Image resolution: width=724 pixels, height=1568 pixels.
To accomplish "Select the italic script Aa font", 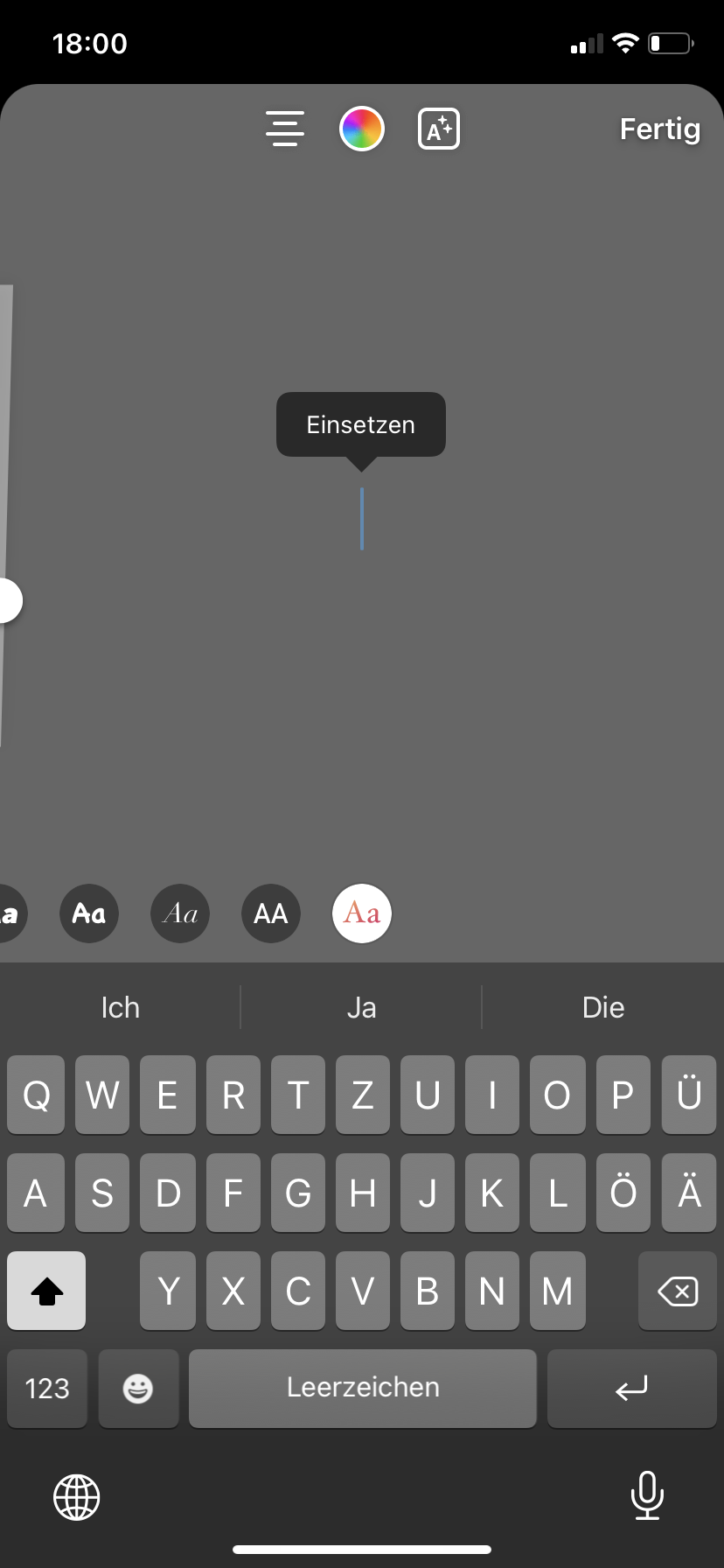I will [x=180, y=913].
